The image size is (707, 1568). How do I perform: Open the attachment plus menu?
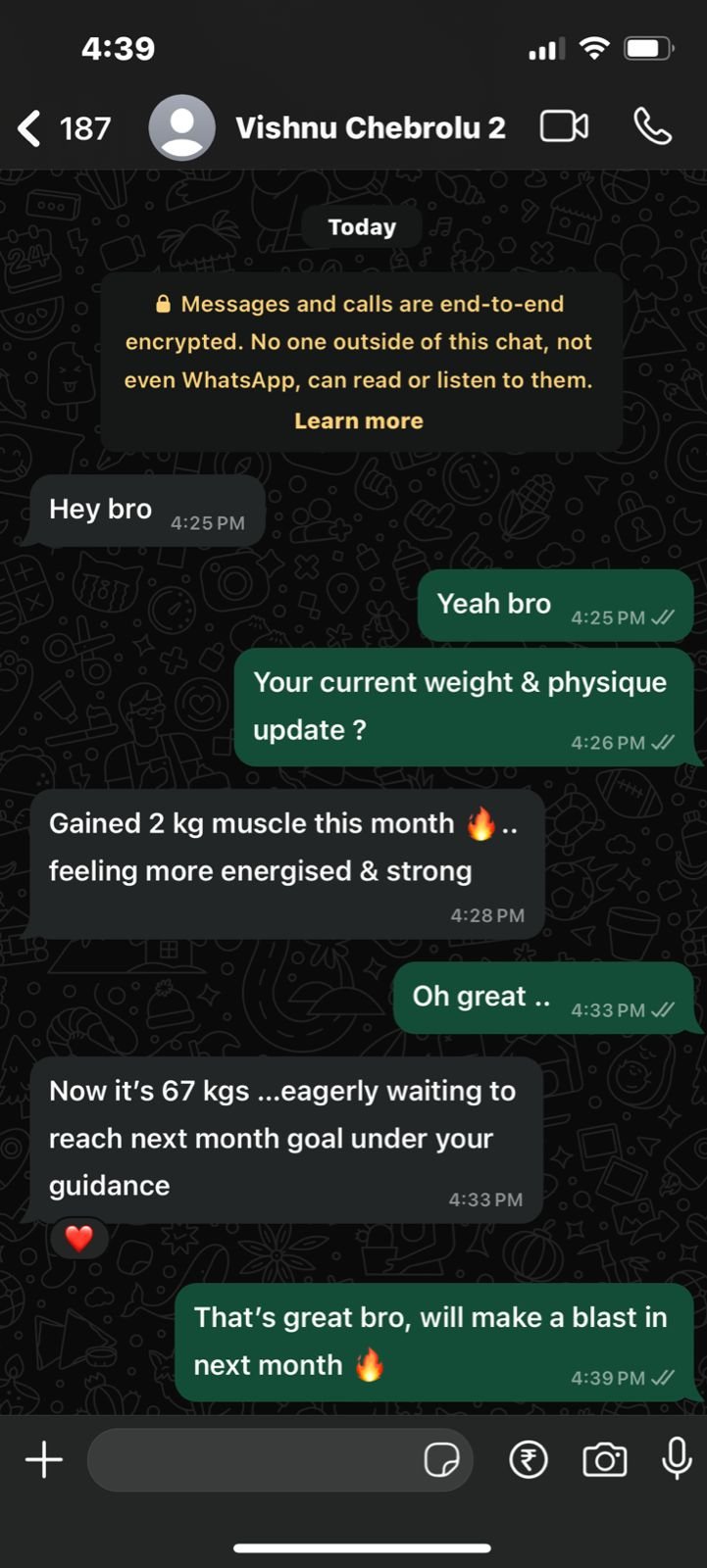44,1460
